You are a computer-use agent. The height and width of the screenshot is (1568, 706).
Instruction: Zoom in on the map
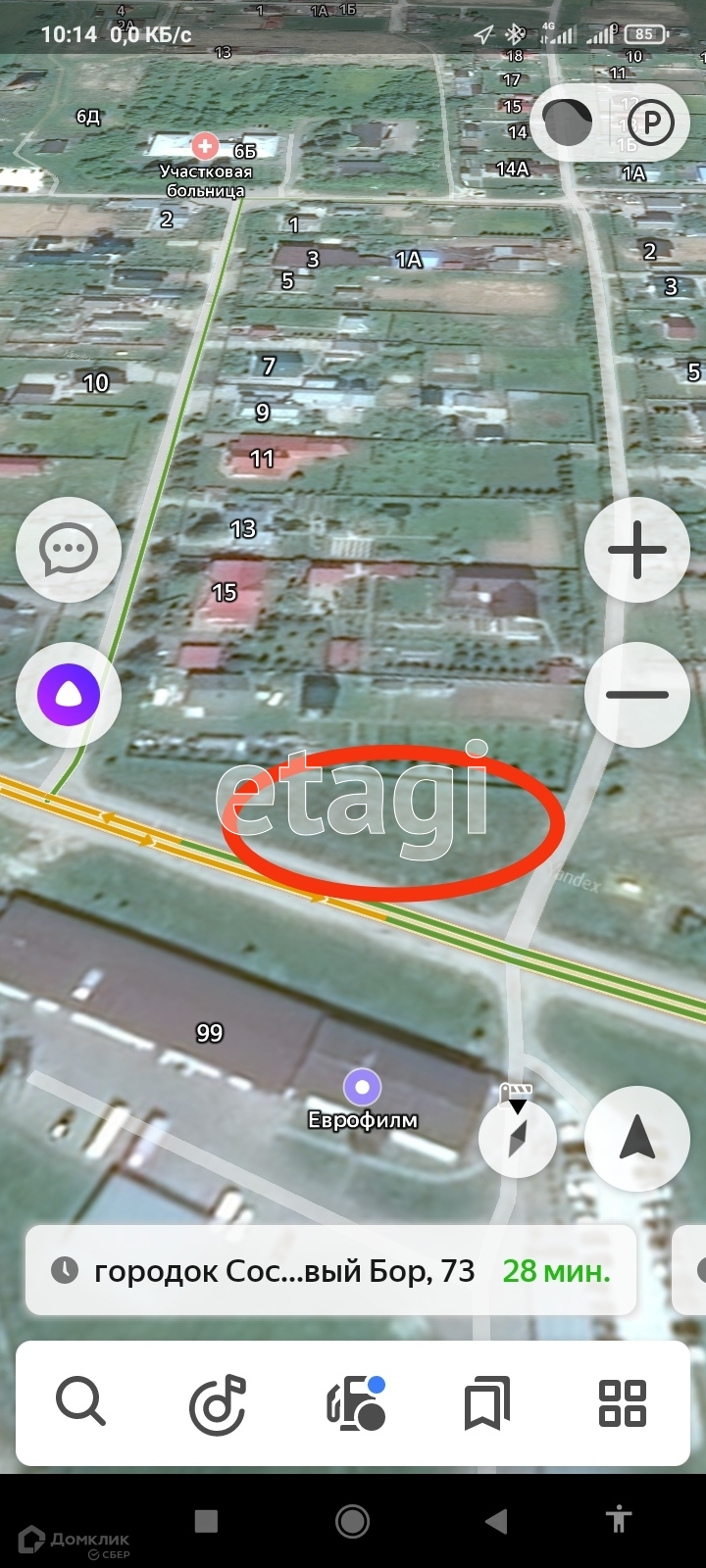pyautogui.click(x=637, y=549)
